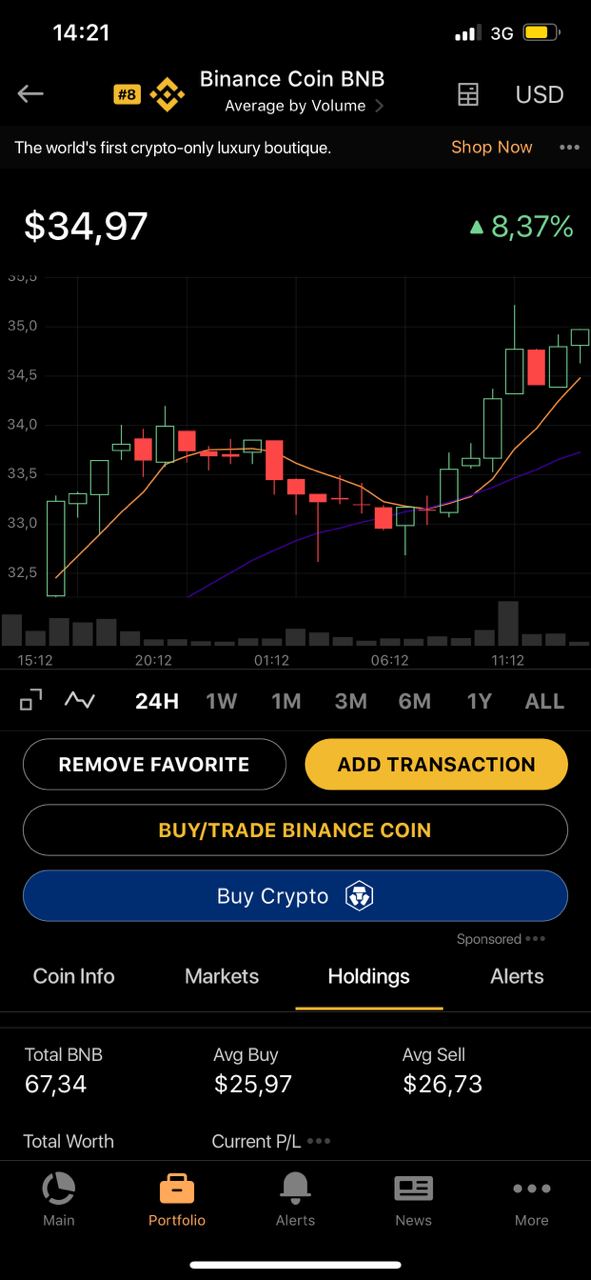Image resolution: width=591 pixels, height=1280 pixels.
Task: Select the 1Y time range
Action: coord(479,701)
